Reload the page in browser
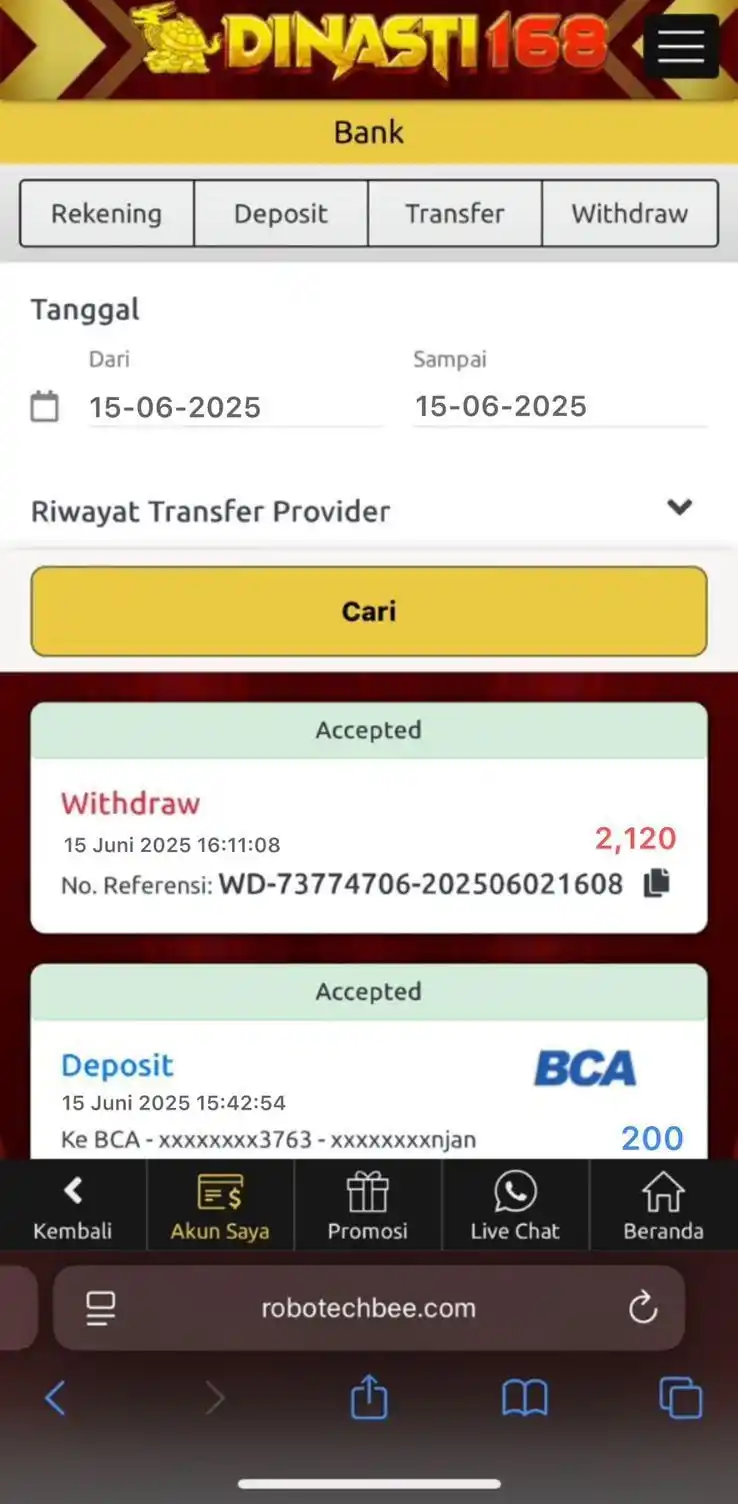 (x=642, y=1307)
